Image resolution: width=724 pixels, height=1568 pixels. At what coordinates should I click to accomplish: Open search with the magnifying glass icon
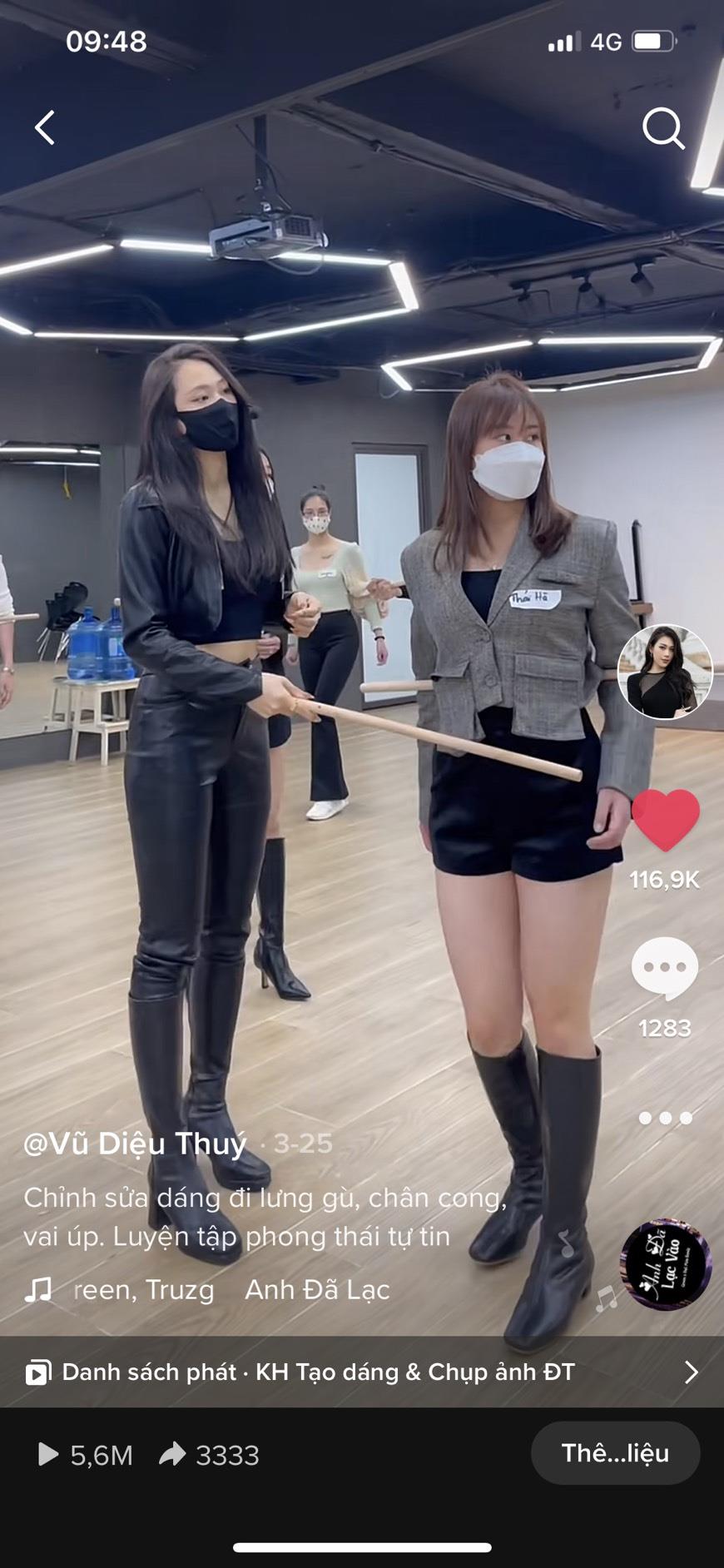tap(663, 129)
